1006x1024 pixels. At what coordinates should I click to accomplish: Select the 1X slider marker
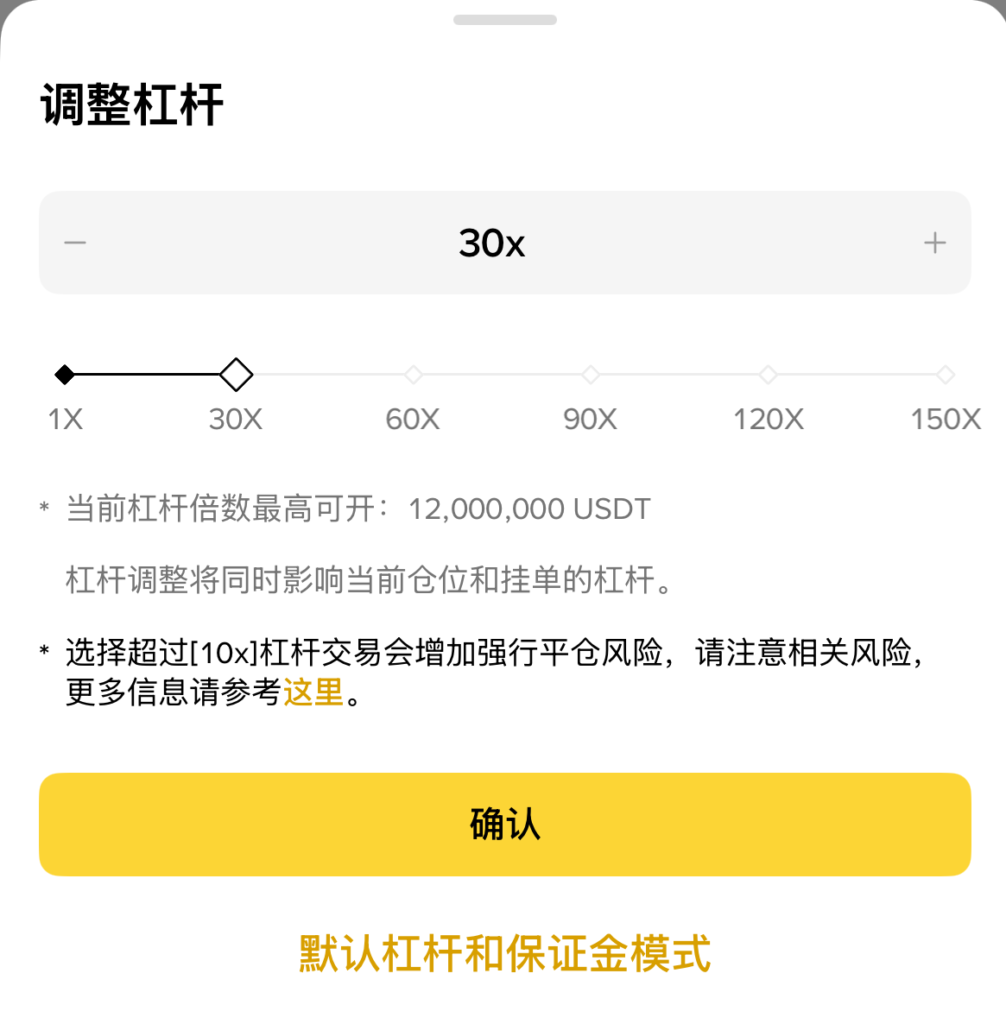[64, 375]
